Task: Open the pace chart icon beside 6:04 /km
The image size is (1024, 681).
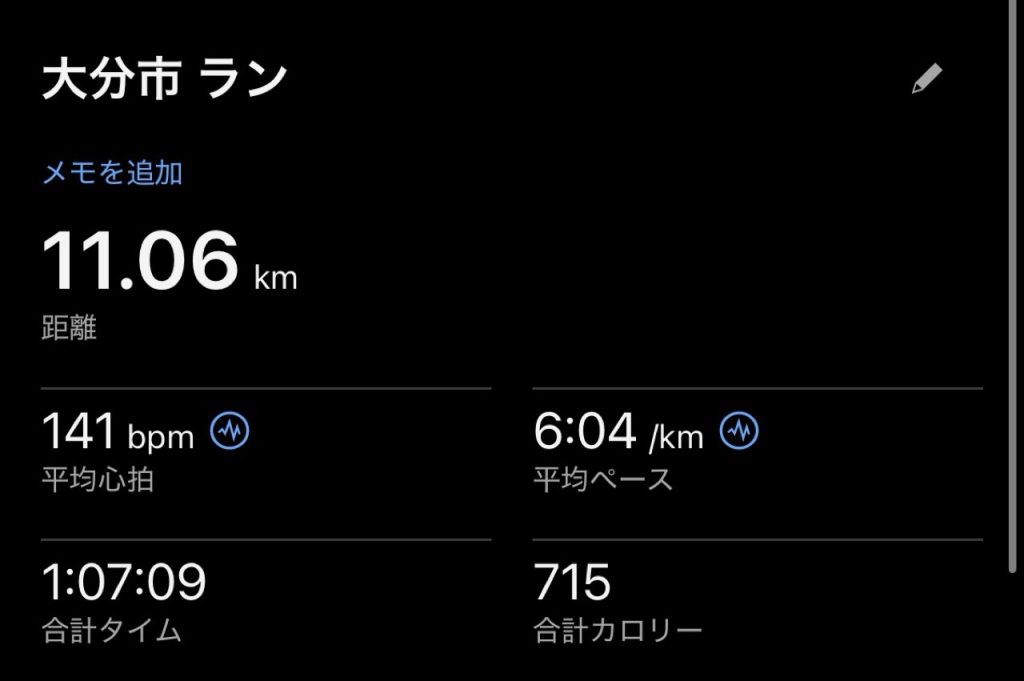Action: coord(739,432)
